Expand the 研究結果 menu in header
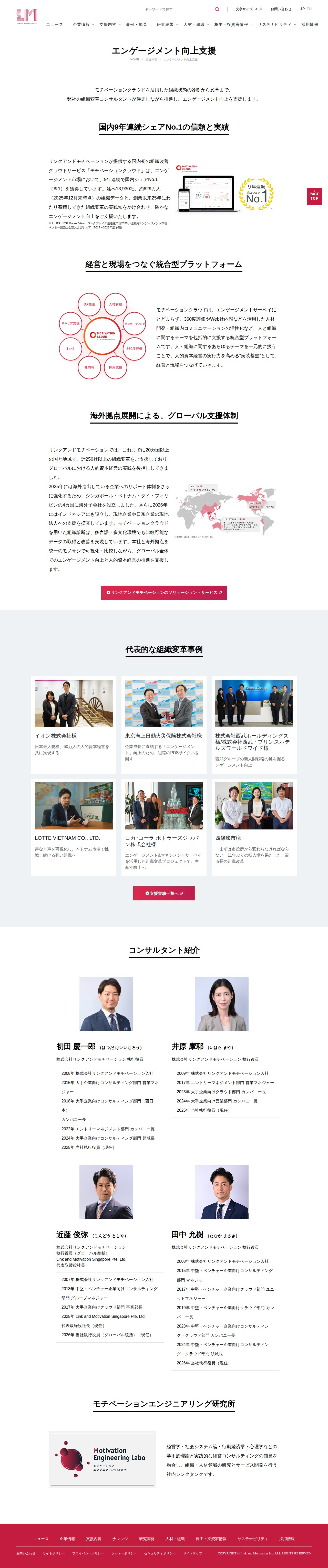 coord(167,25)
